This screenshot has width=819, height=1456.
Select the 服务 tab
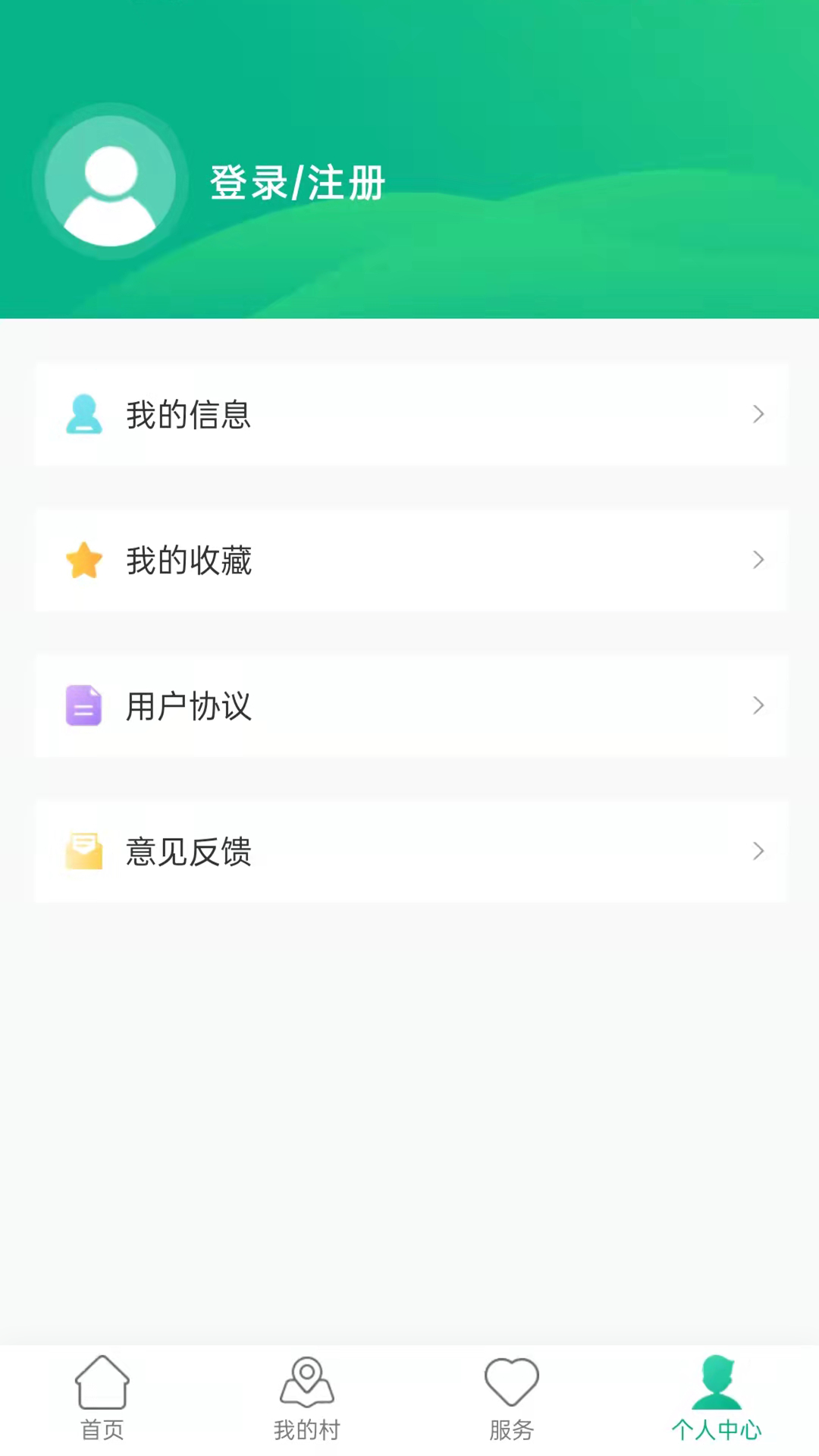coord(512,1398)
